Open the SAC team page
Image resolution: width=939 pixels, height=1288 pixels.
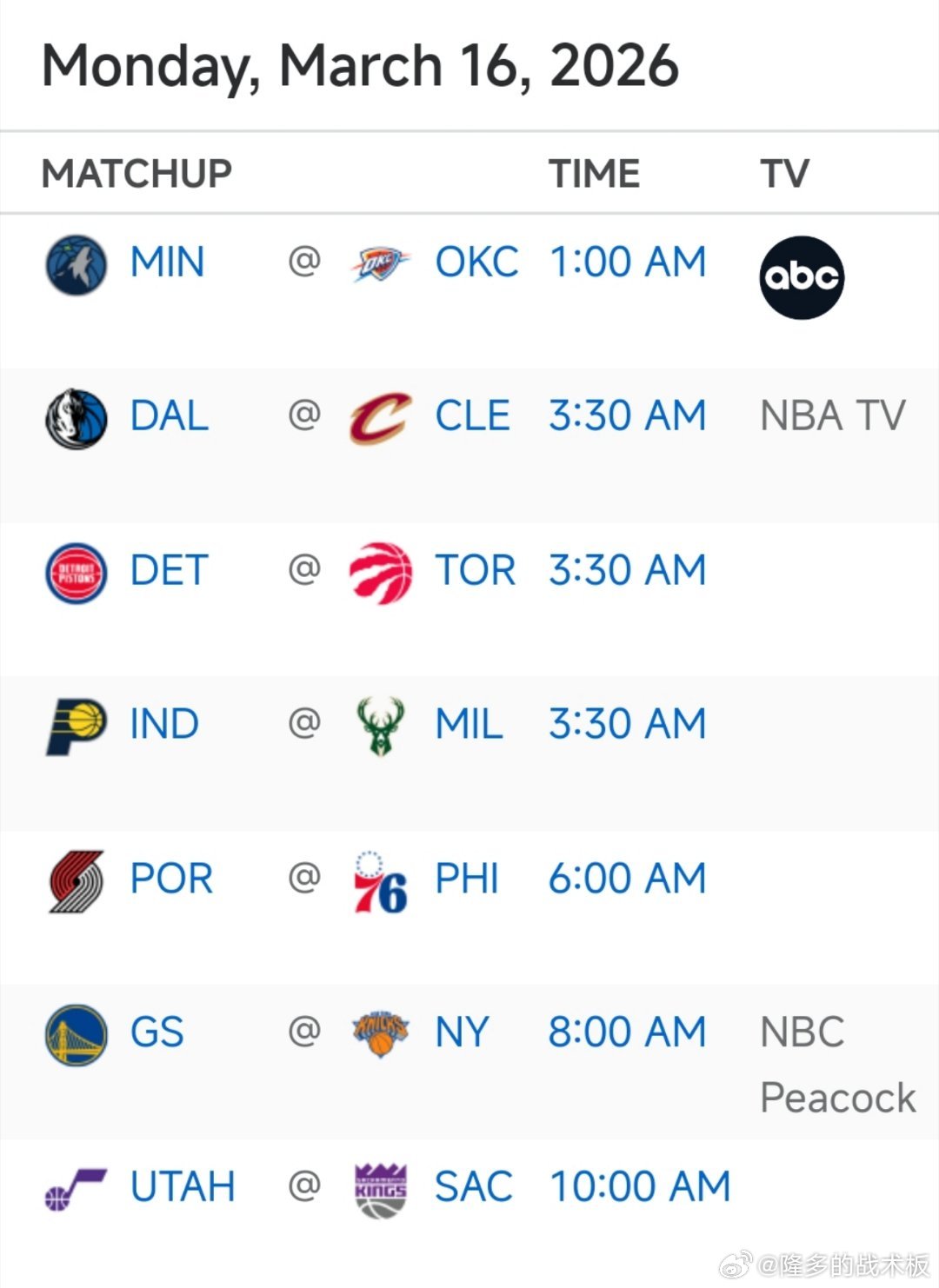pos(474,1187)
